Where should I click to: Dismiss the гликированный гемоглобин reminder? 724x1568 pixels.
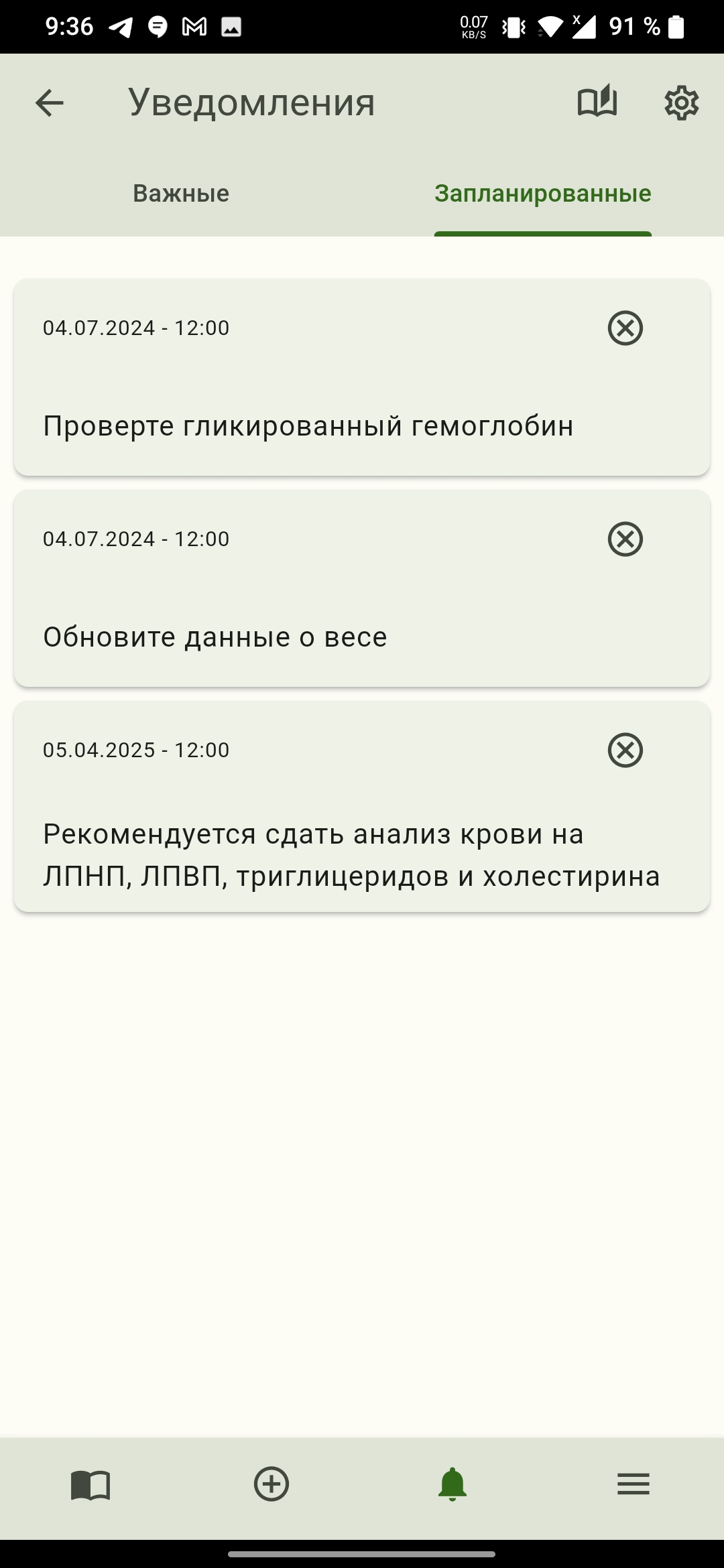tap(625, 328)
